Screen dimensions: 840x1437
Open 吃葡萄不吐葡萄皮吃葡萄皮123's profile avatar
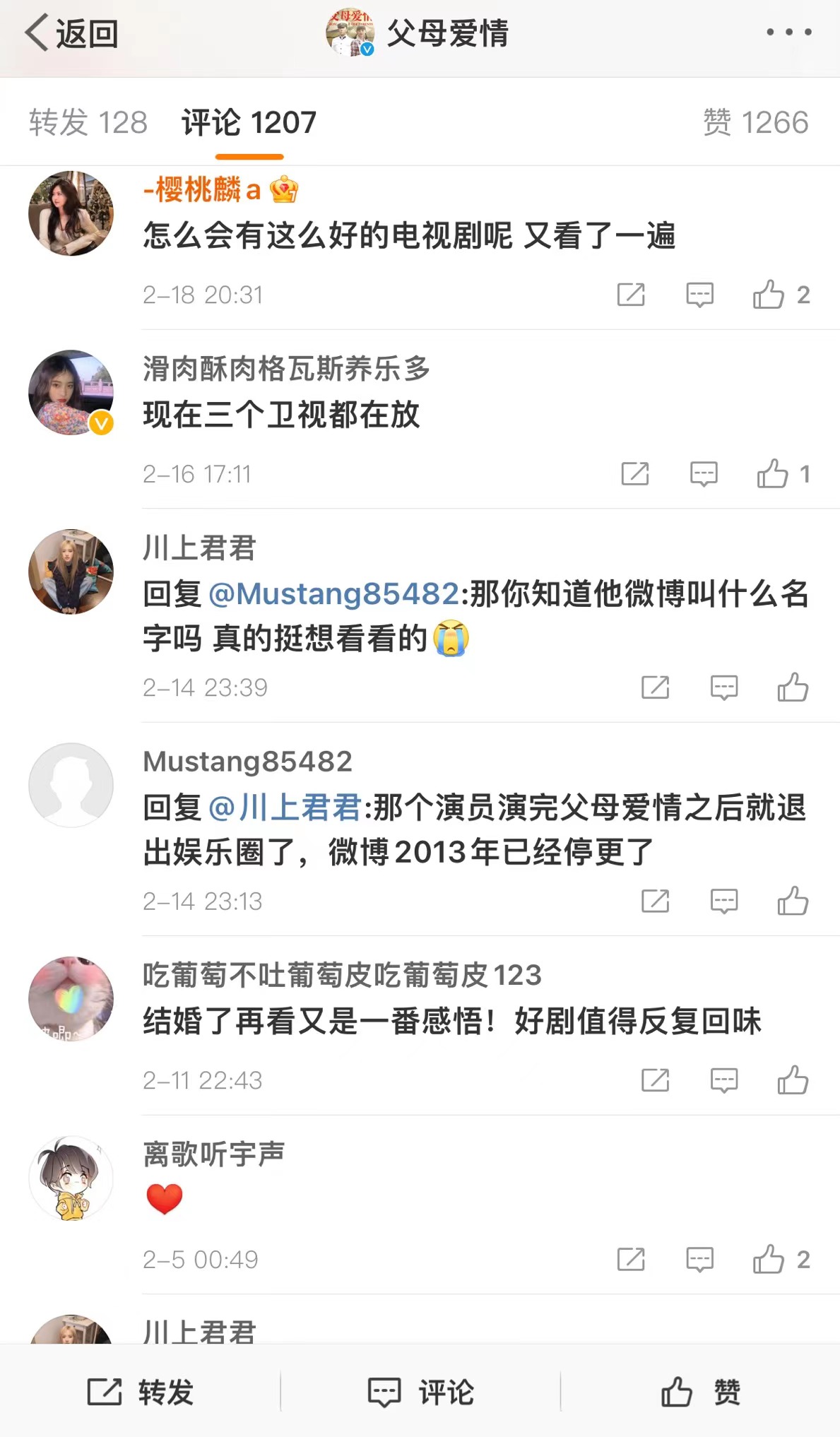[70, 999]
